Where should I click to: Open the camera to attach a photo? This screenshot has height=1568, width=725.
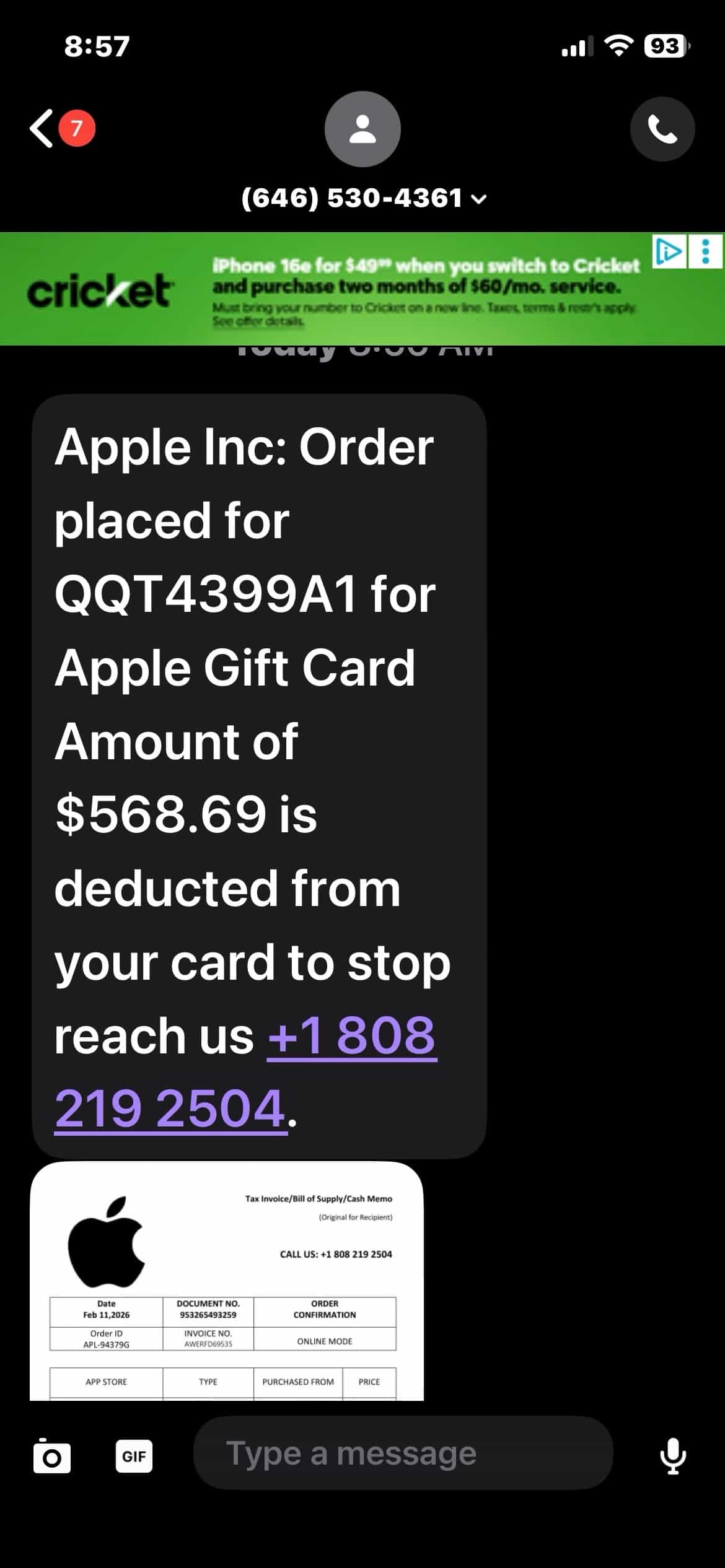[x=51, y=1455]
